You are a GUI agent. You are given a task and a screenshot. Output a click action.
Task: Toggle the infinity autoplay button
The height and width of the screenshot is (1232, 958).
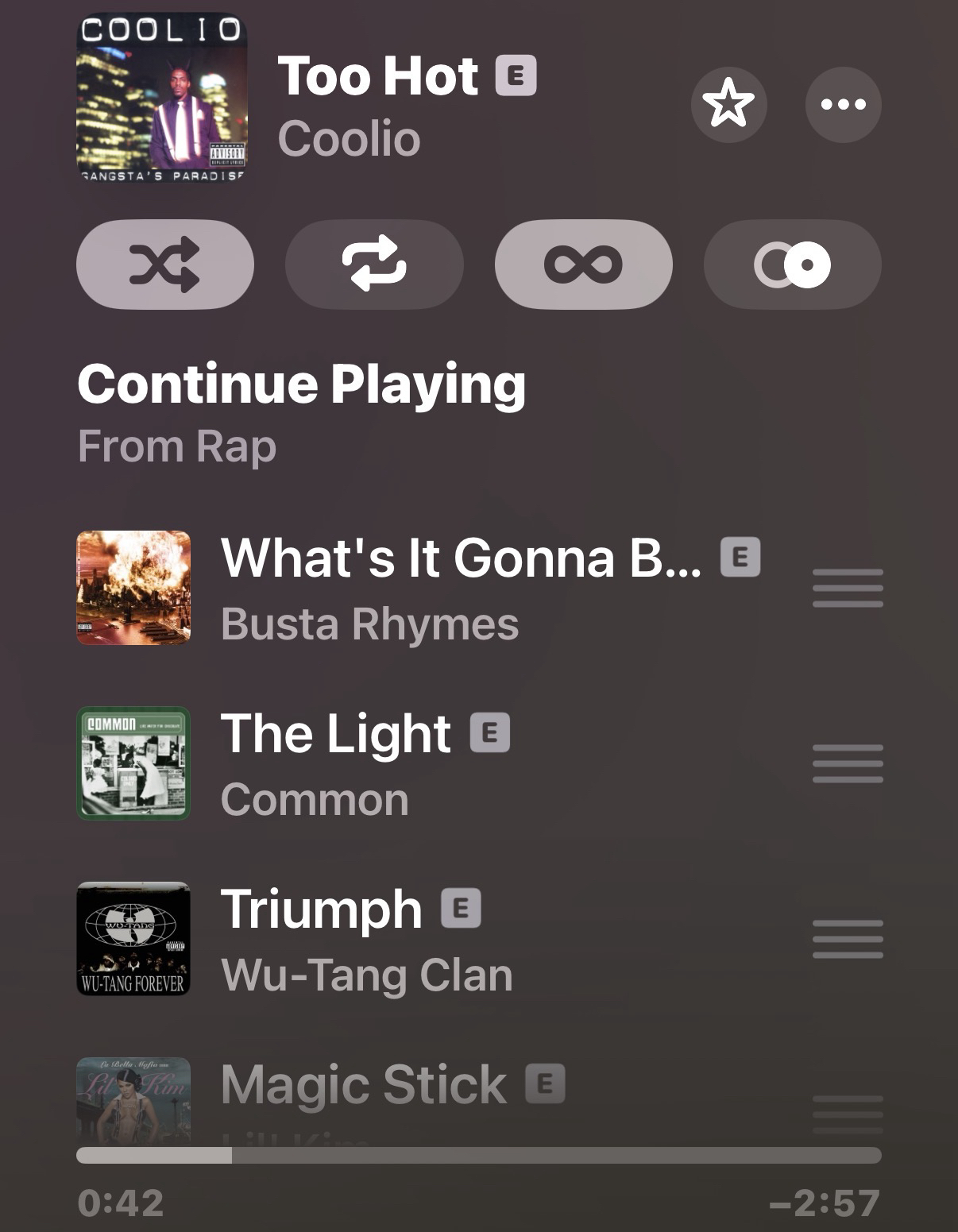click(583, 265)
